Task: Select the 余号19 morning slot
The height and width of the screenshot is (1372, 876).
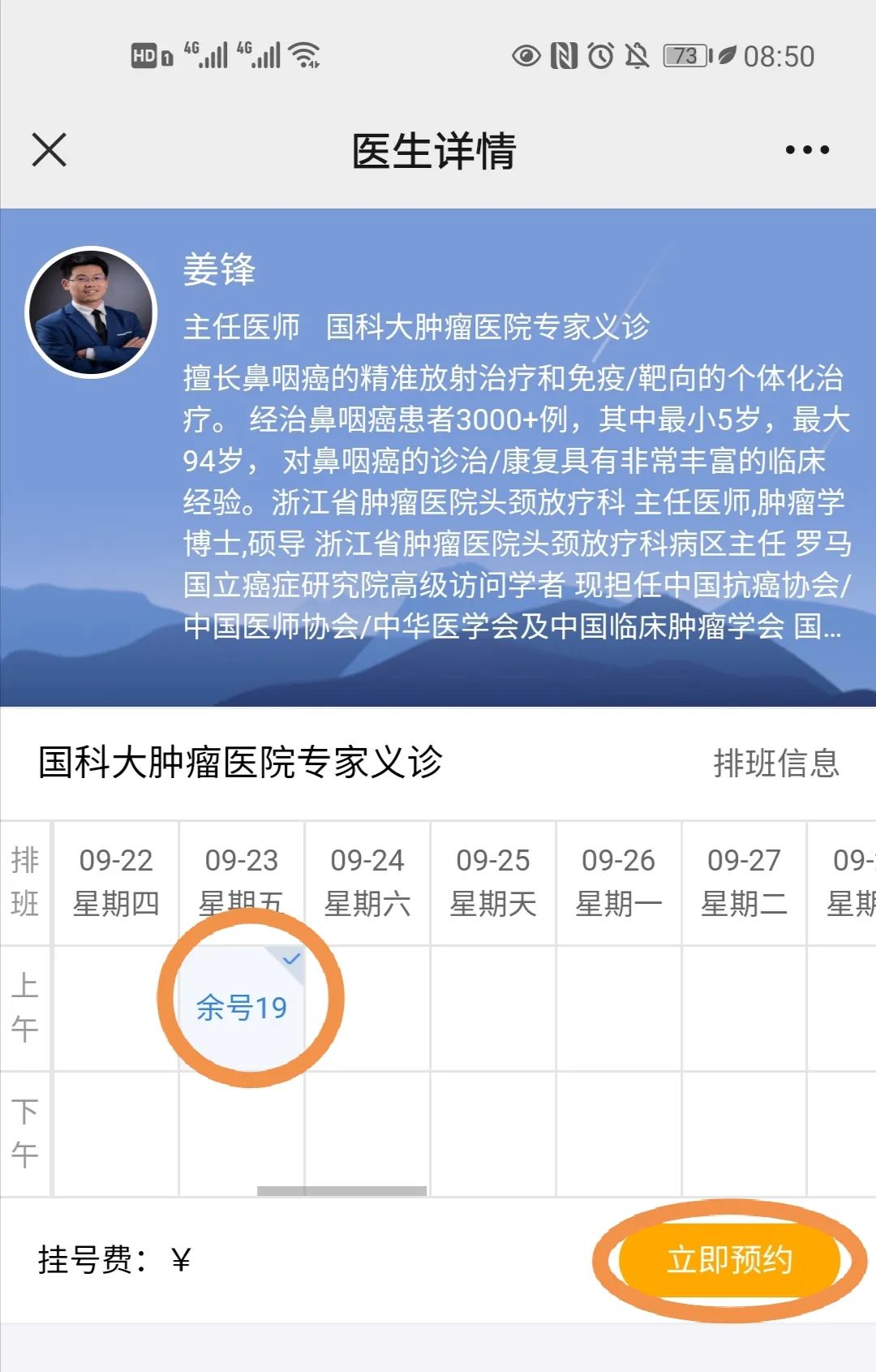Action: 242,1007
